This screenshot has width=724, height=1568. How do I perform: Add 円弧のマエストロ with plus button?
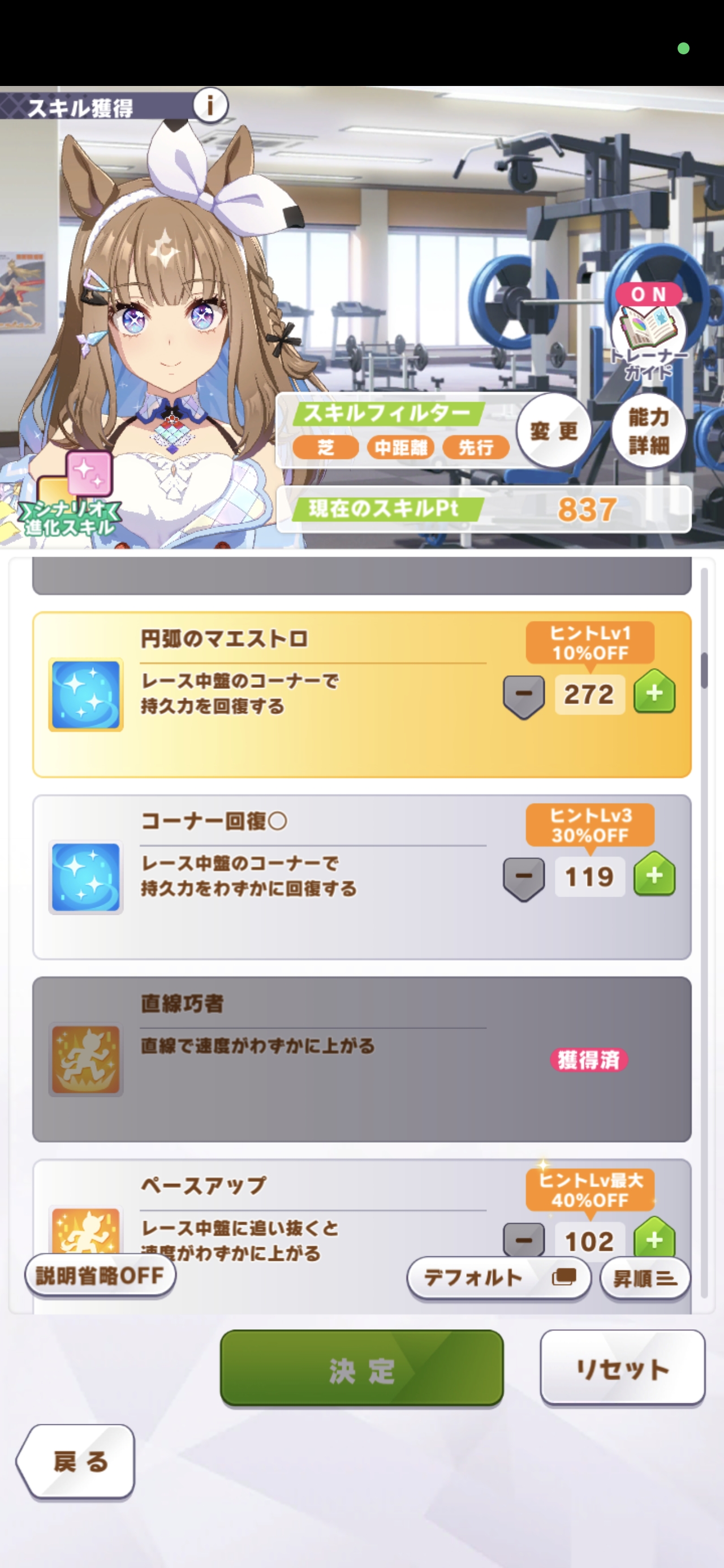(x=654, y=693)
